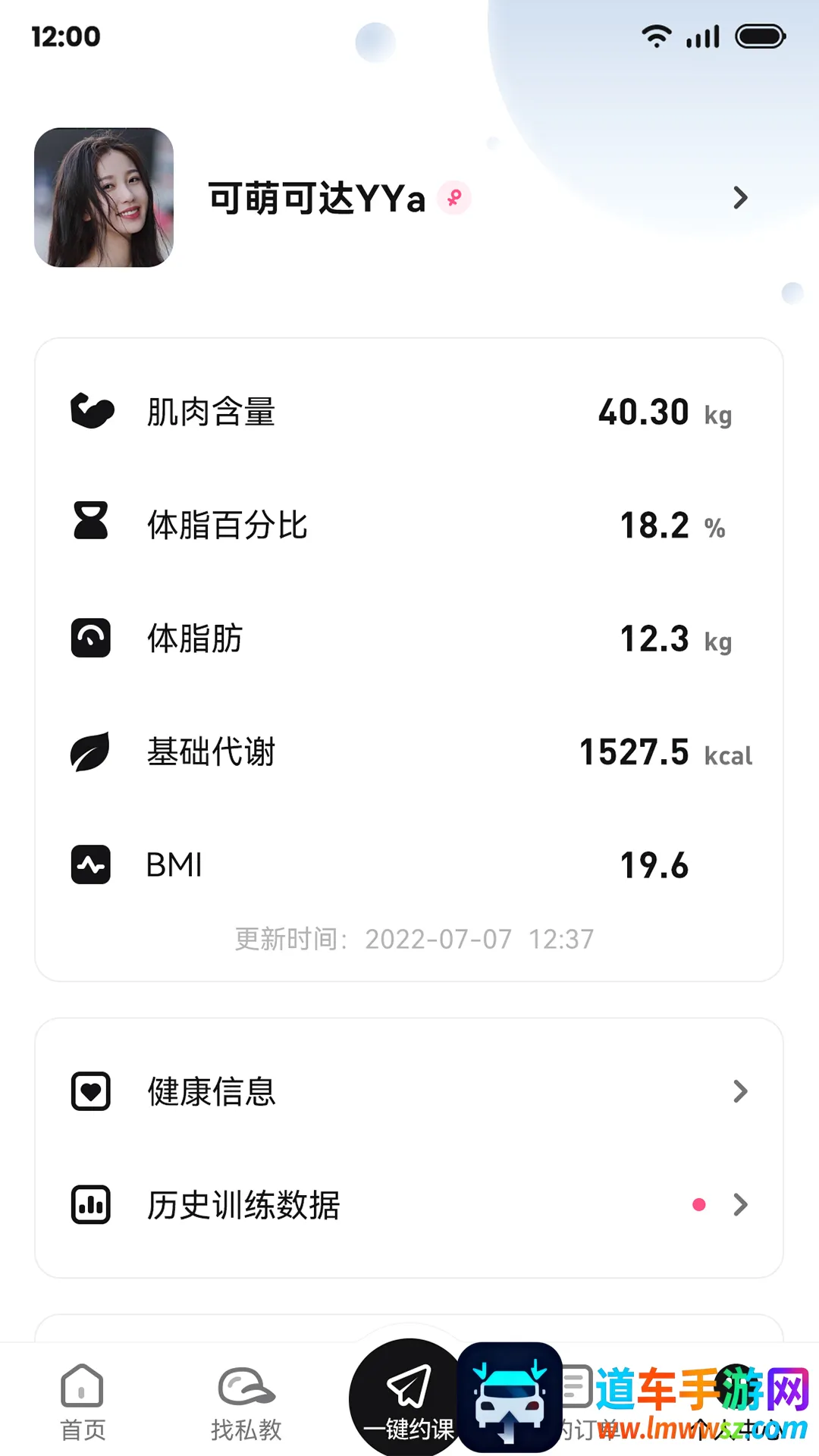Go to the 找私教 find trainer tab
Screen dimensions: 819x1456
(246, 1403)
